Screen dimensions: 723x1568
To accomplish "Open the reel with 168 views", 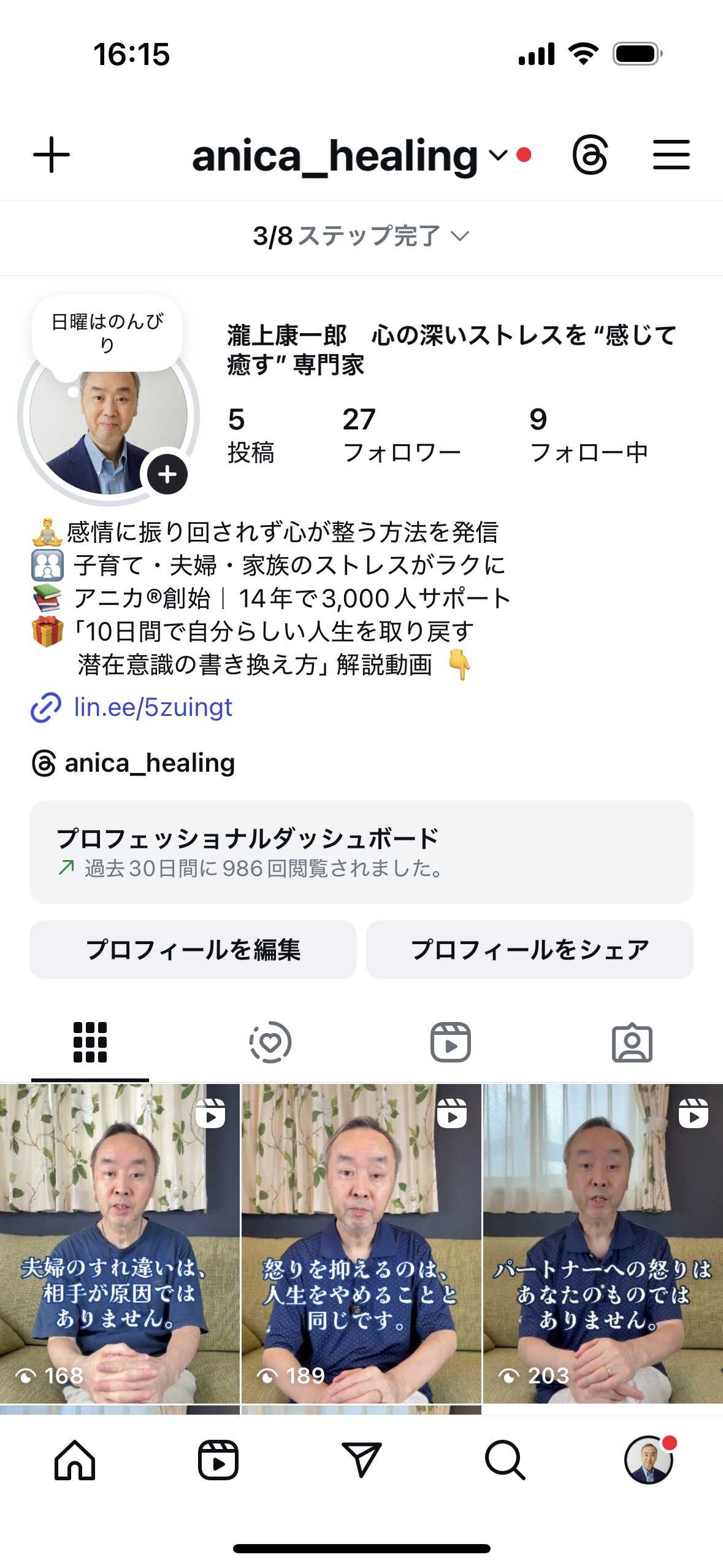I will click(120, 1243).
